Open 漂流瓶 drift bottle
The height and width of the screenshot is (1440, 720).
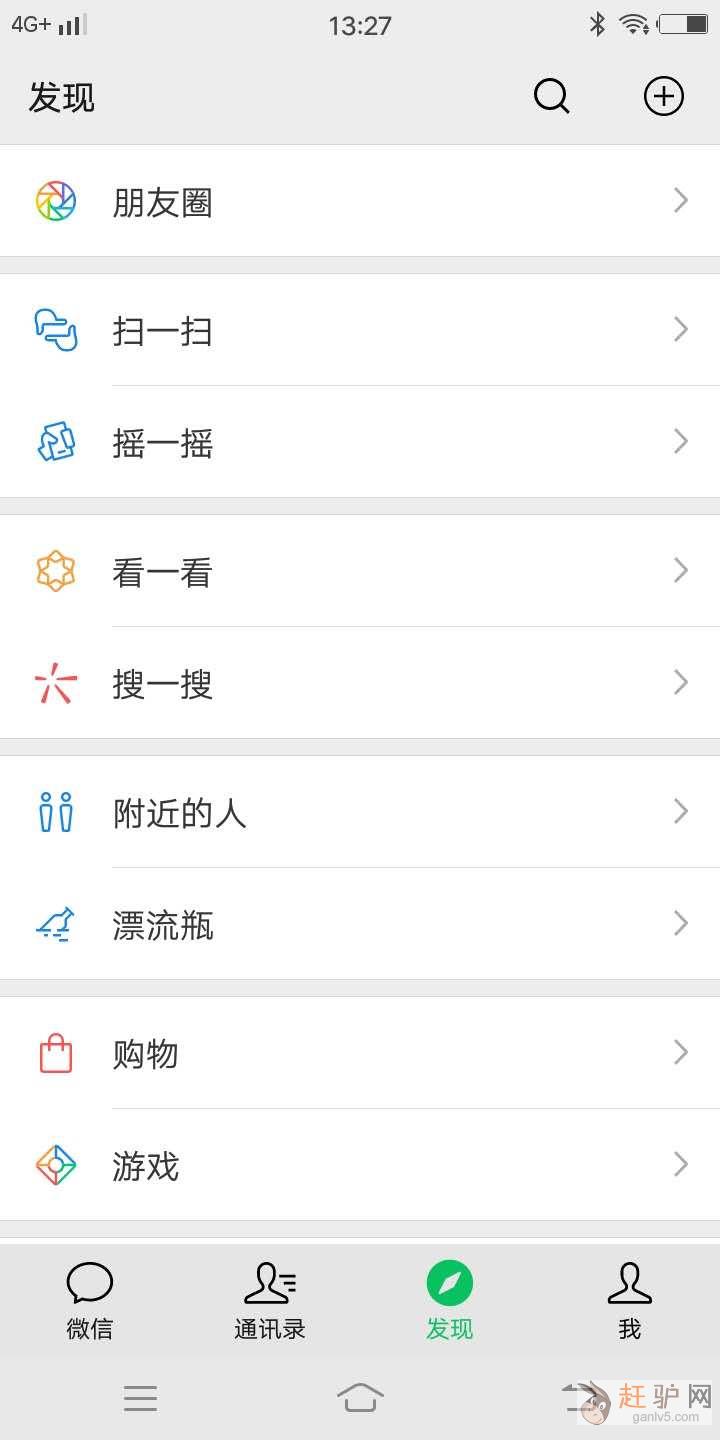coord(360,924)
